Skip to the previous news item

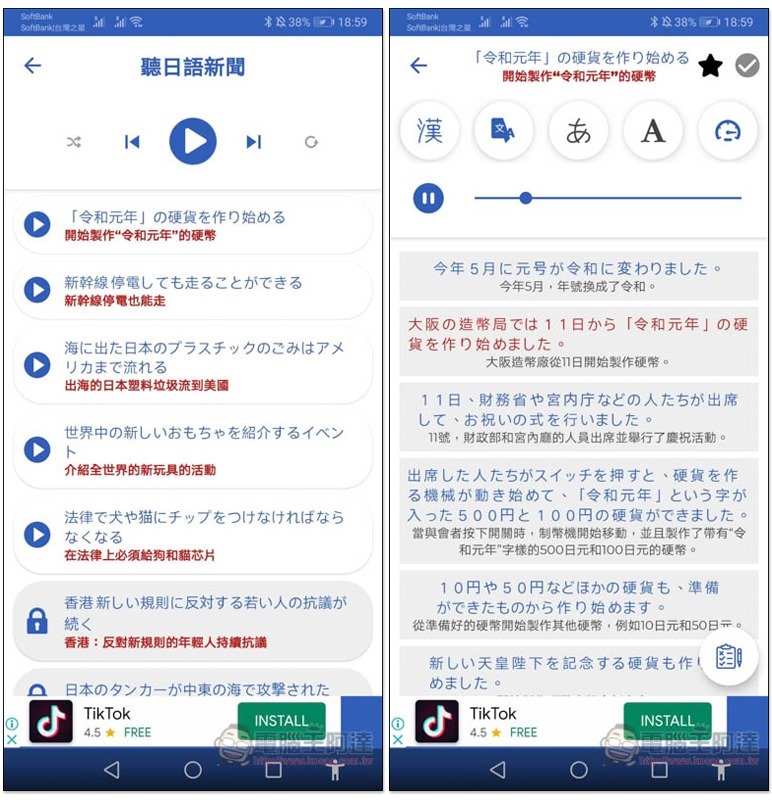point(132,142)
